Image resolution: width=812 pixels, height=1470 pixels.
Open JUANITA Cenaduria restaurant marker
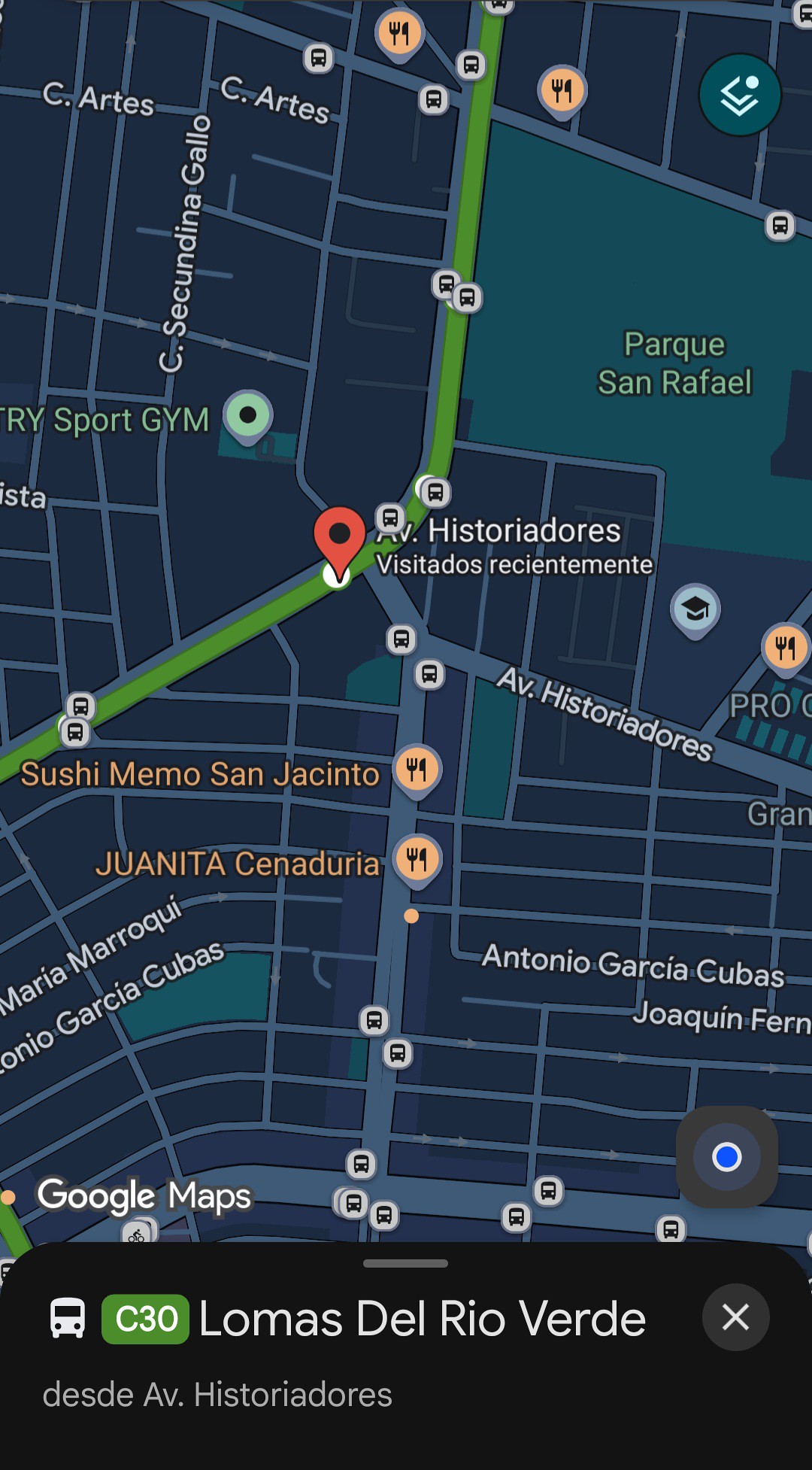tap(417, 860)
